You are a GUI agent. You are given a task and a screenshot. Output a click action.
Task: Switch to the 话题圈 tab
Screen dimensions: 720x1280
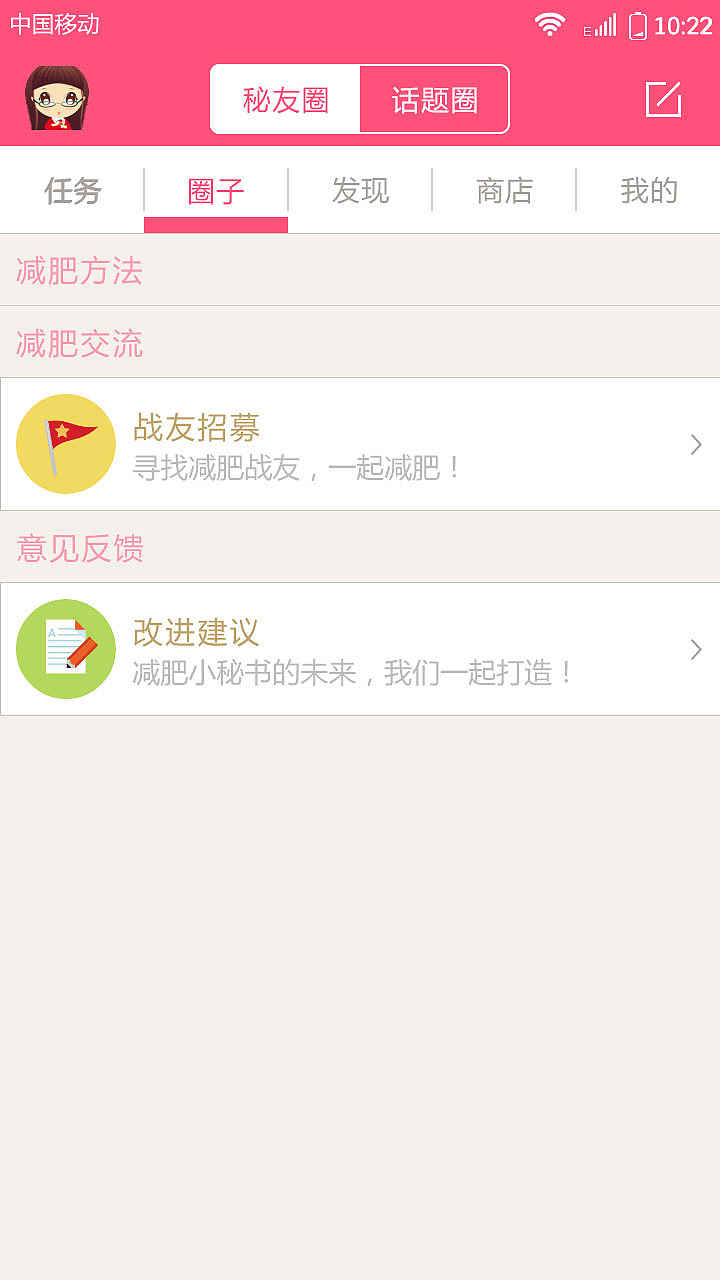pos(435,99)
